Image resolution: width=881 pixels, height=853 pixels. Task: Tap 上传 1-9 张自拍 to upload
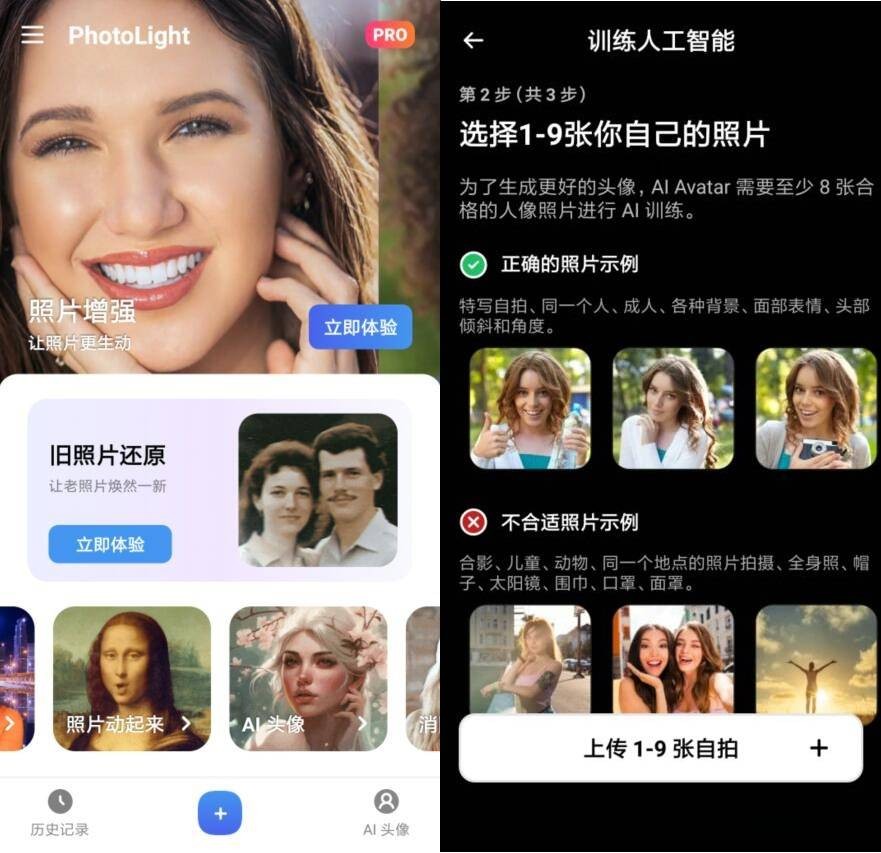(660, 748)
